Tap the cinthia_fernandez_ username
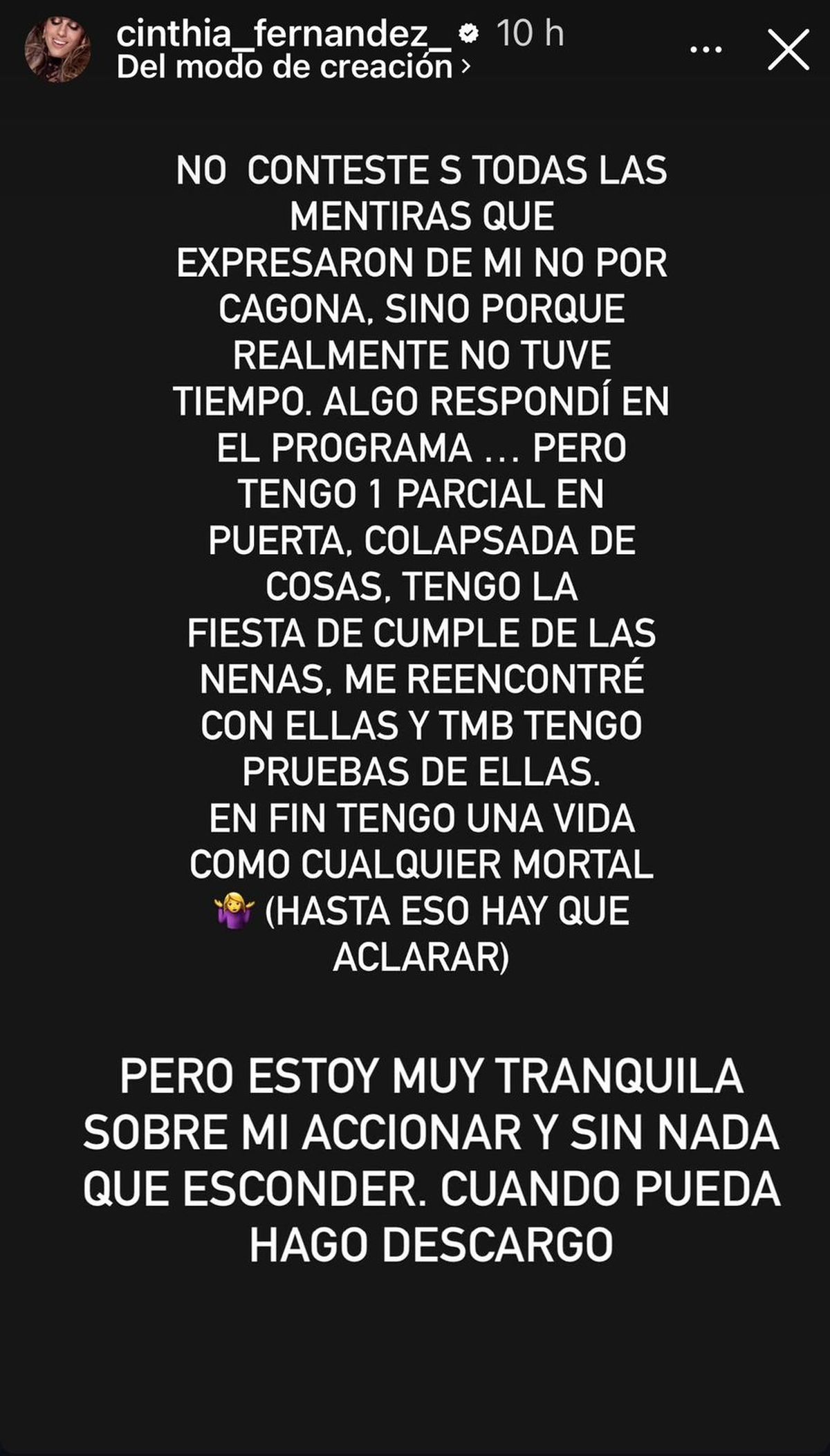 (284, 33)
